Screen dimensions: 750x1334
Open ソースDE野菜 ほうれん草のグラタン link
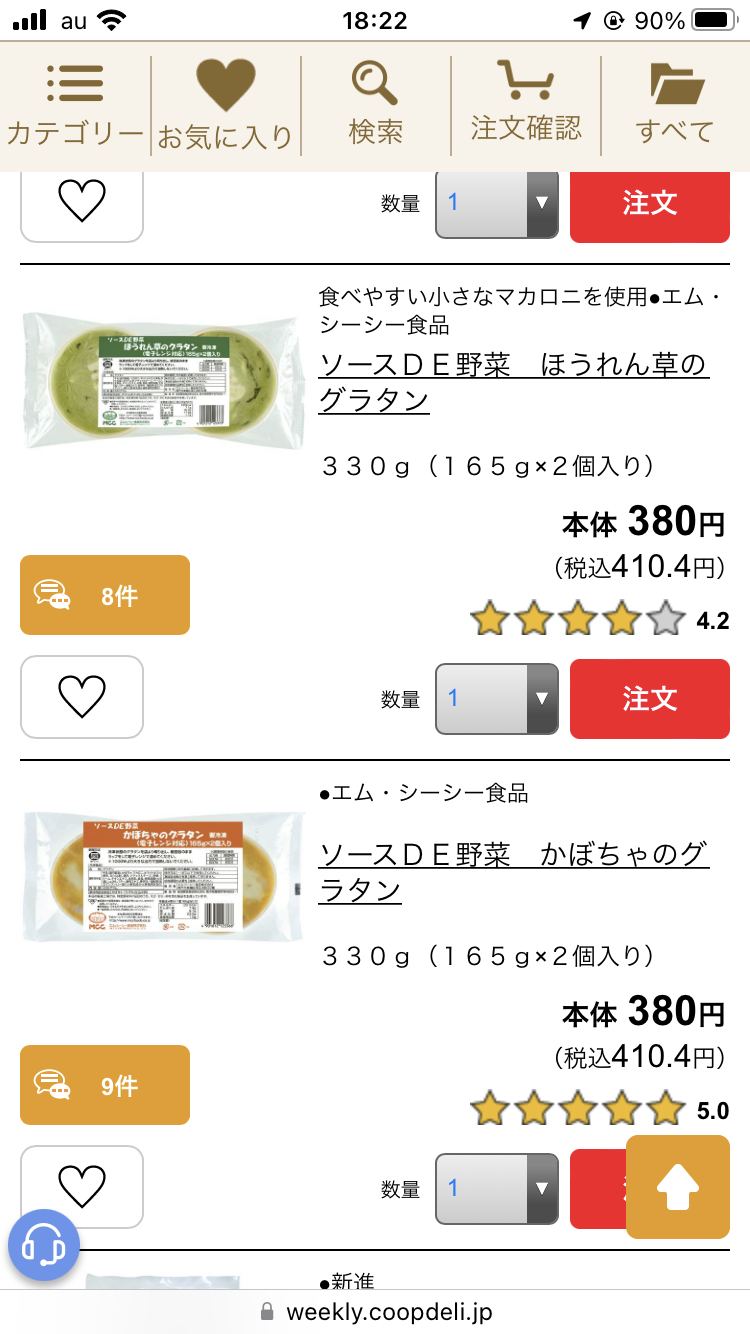point(513,382)
